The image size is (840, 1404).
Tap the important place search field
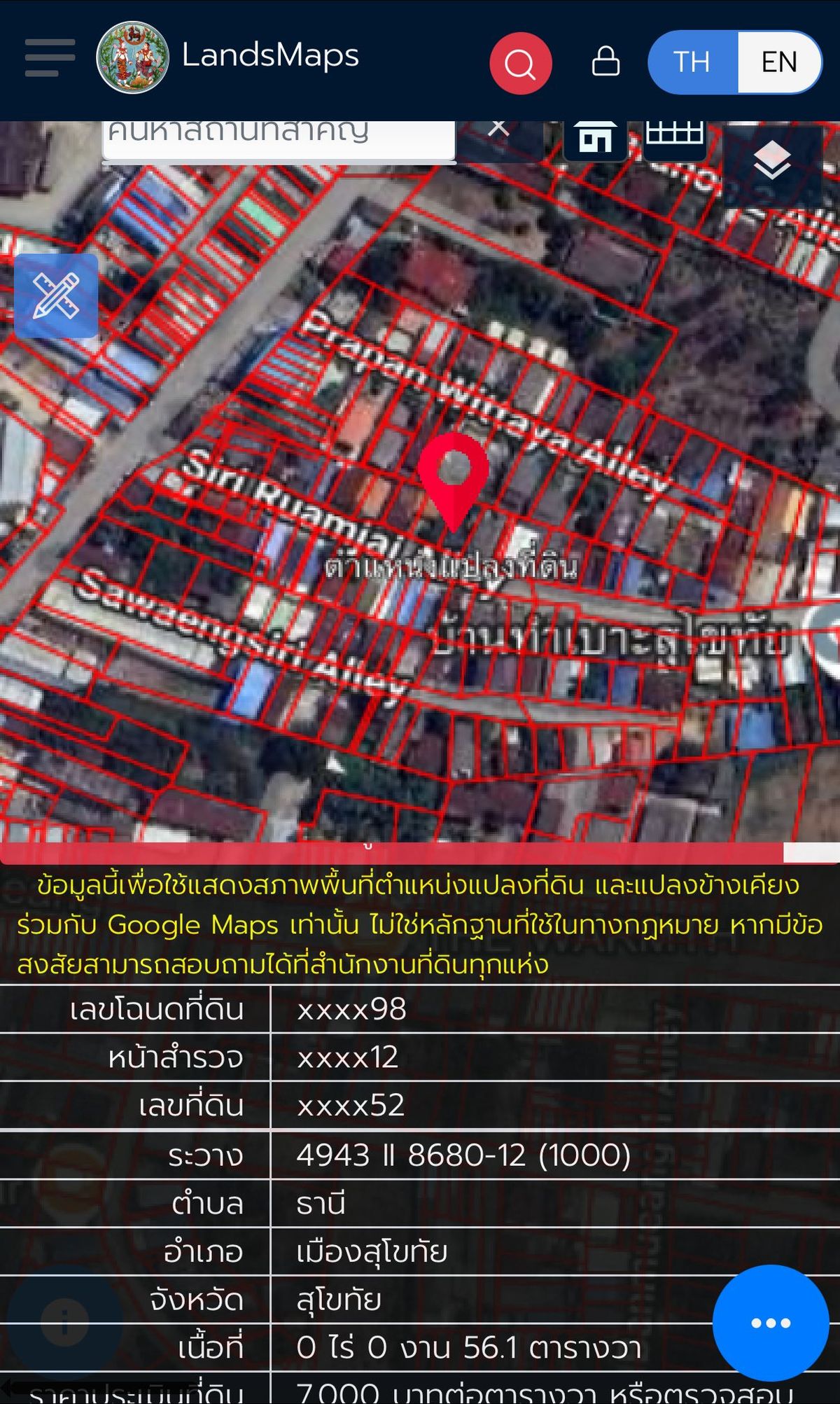pos(279,140)
